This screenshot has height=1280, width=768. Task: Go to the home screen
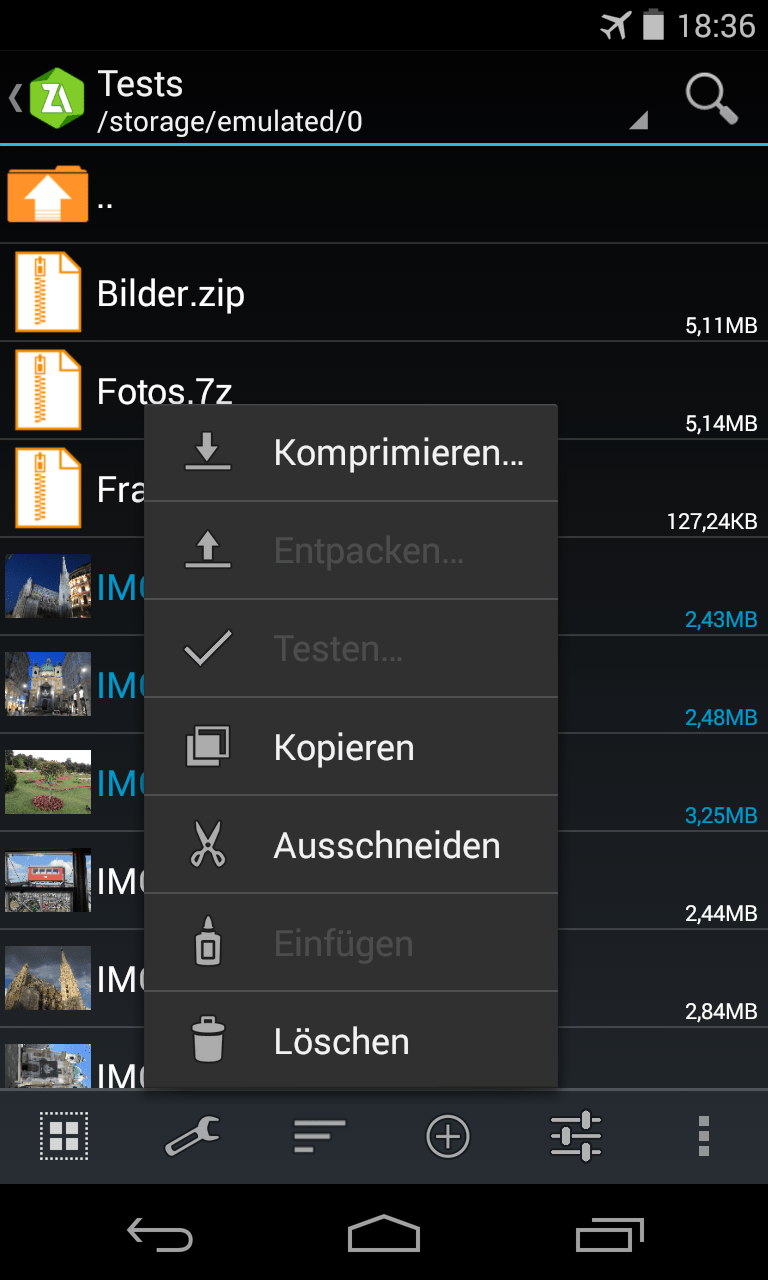(384, 1236)
